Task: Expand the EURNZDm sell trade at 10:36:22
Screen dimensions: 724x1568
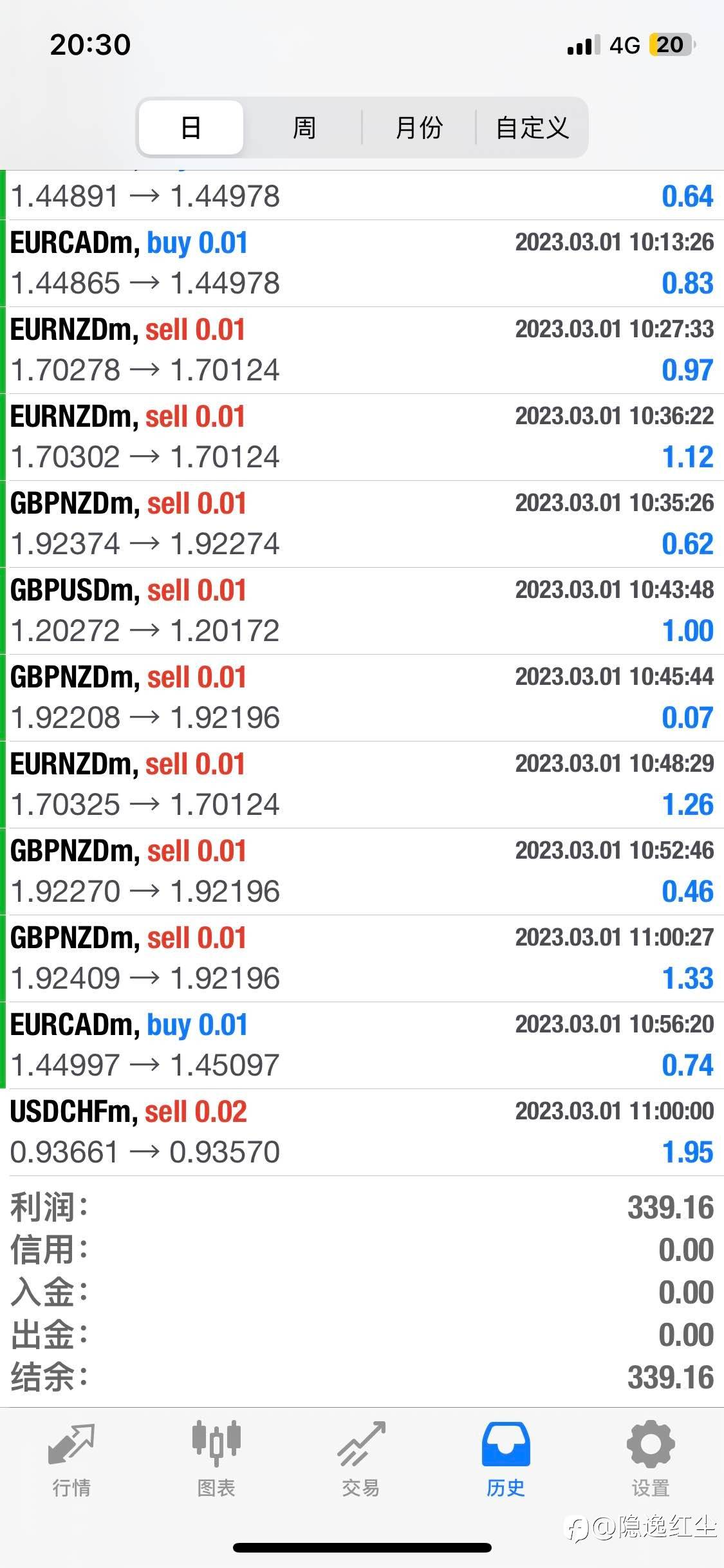Action: coord(362,437)
